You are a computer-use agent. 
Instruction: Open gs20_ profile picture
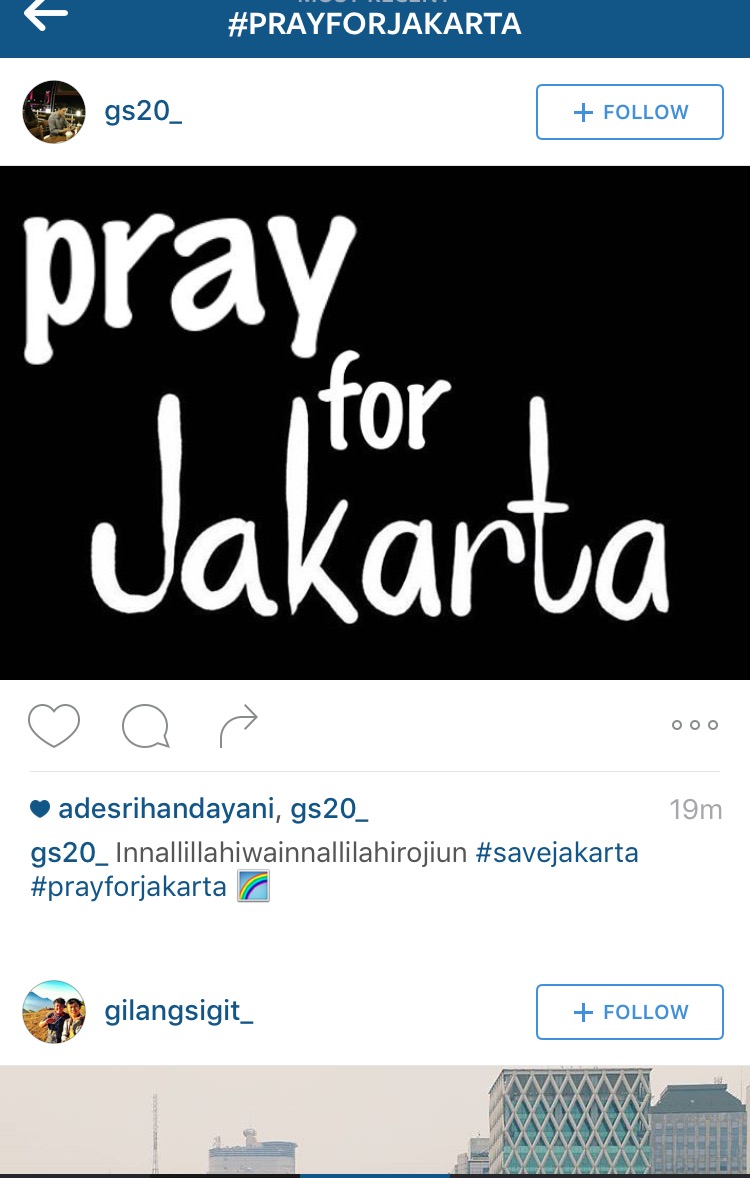coord(54,112)
